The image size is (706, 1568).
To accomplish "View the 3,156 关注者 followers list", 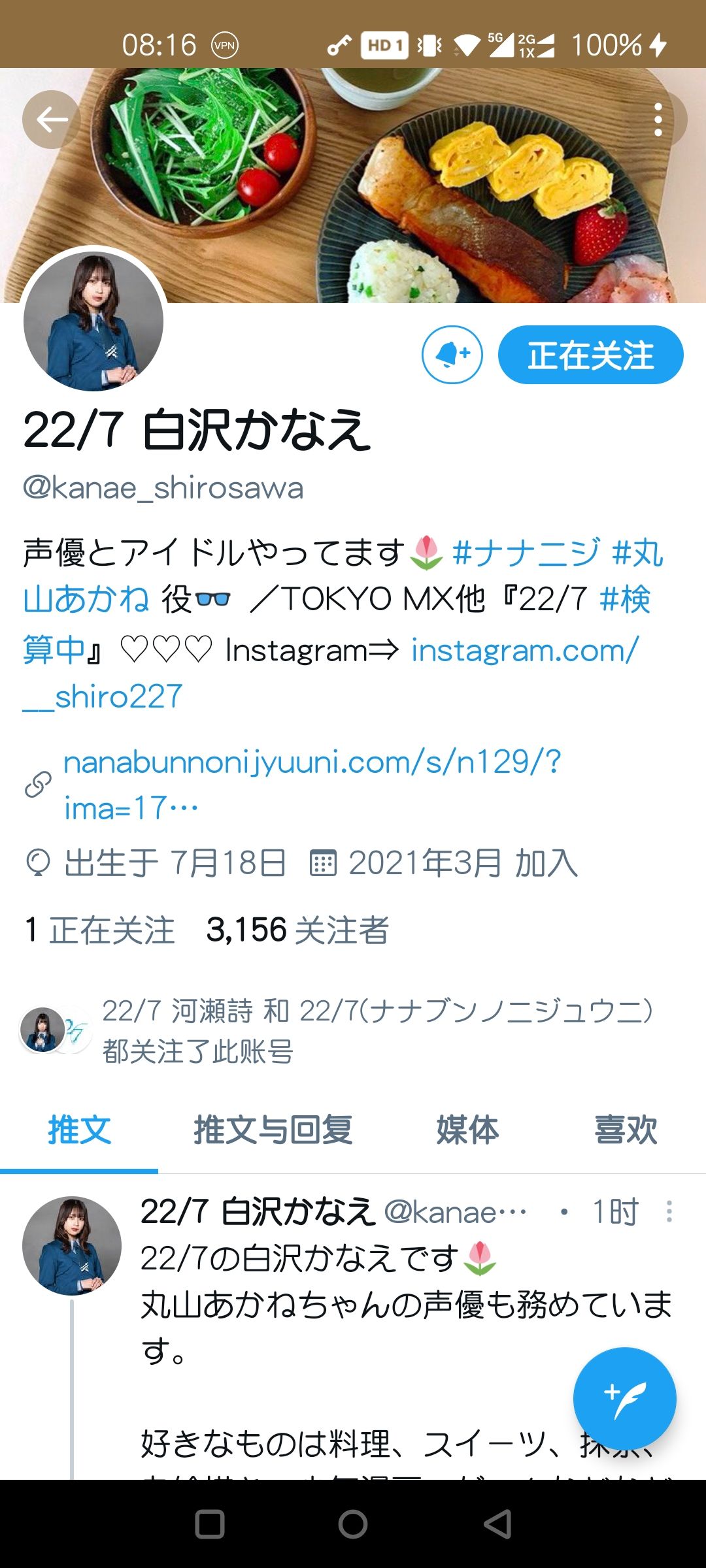I will [x=297, y=930].
